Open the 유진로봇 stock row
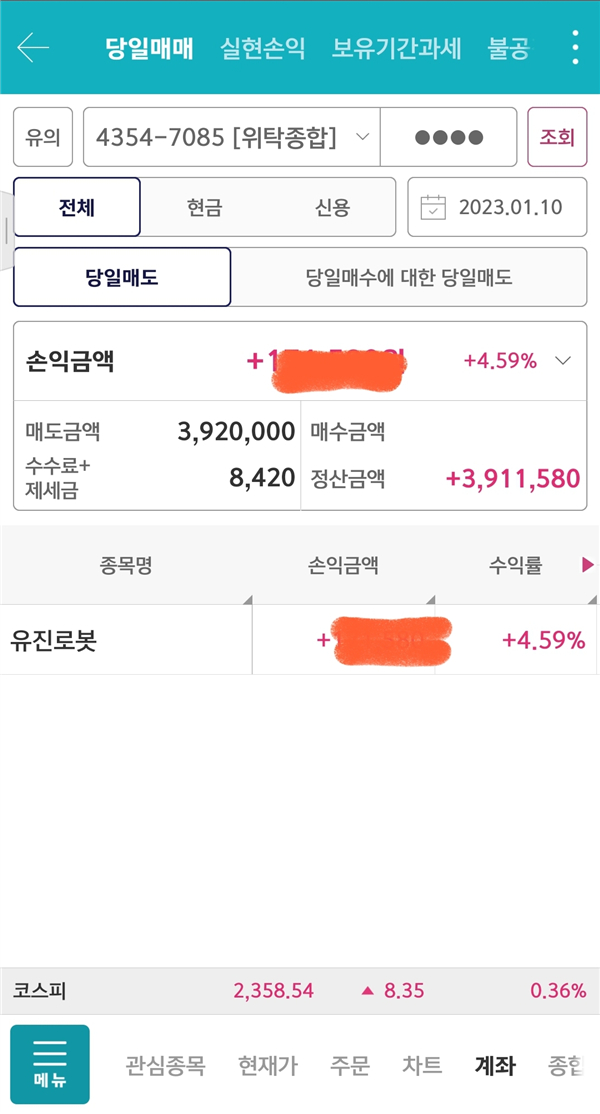This screenshot has width=600, height=1114. coord(300,640)
